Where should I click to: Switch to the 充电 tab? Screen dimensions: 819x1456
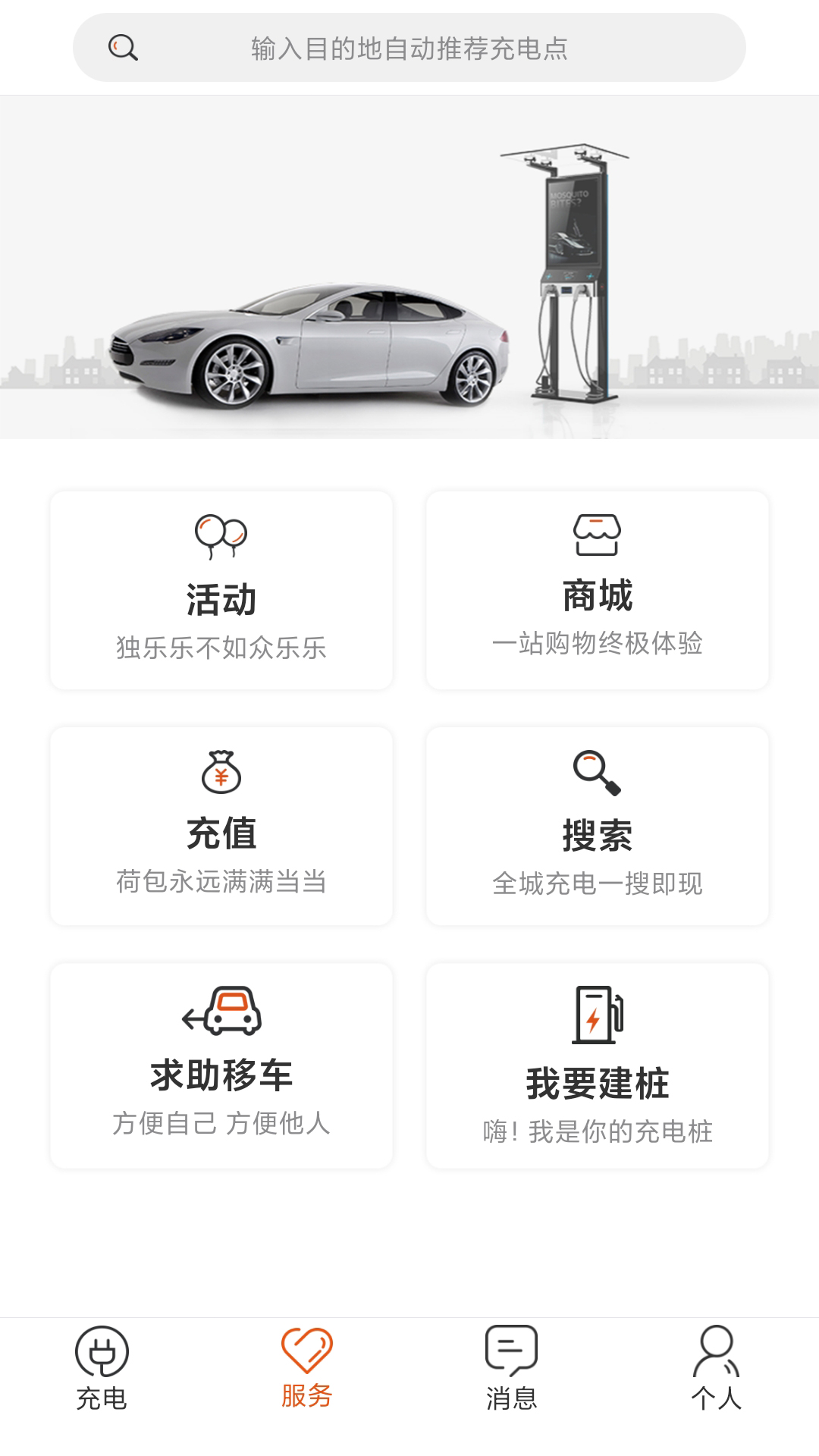102,1369
